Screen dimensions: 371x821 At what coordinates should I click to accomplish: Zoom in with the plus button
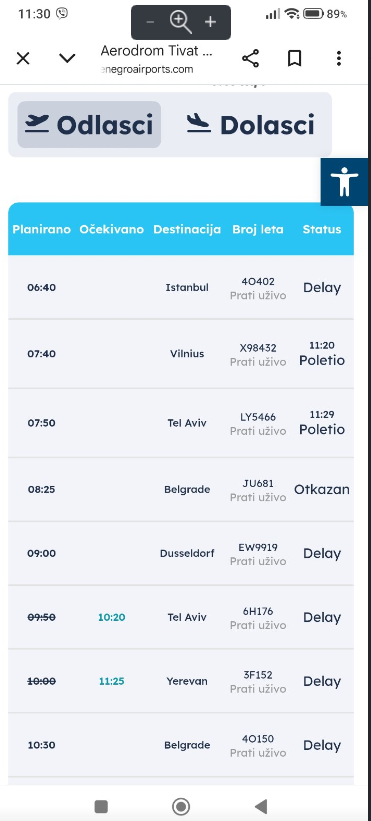[210, 22]
